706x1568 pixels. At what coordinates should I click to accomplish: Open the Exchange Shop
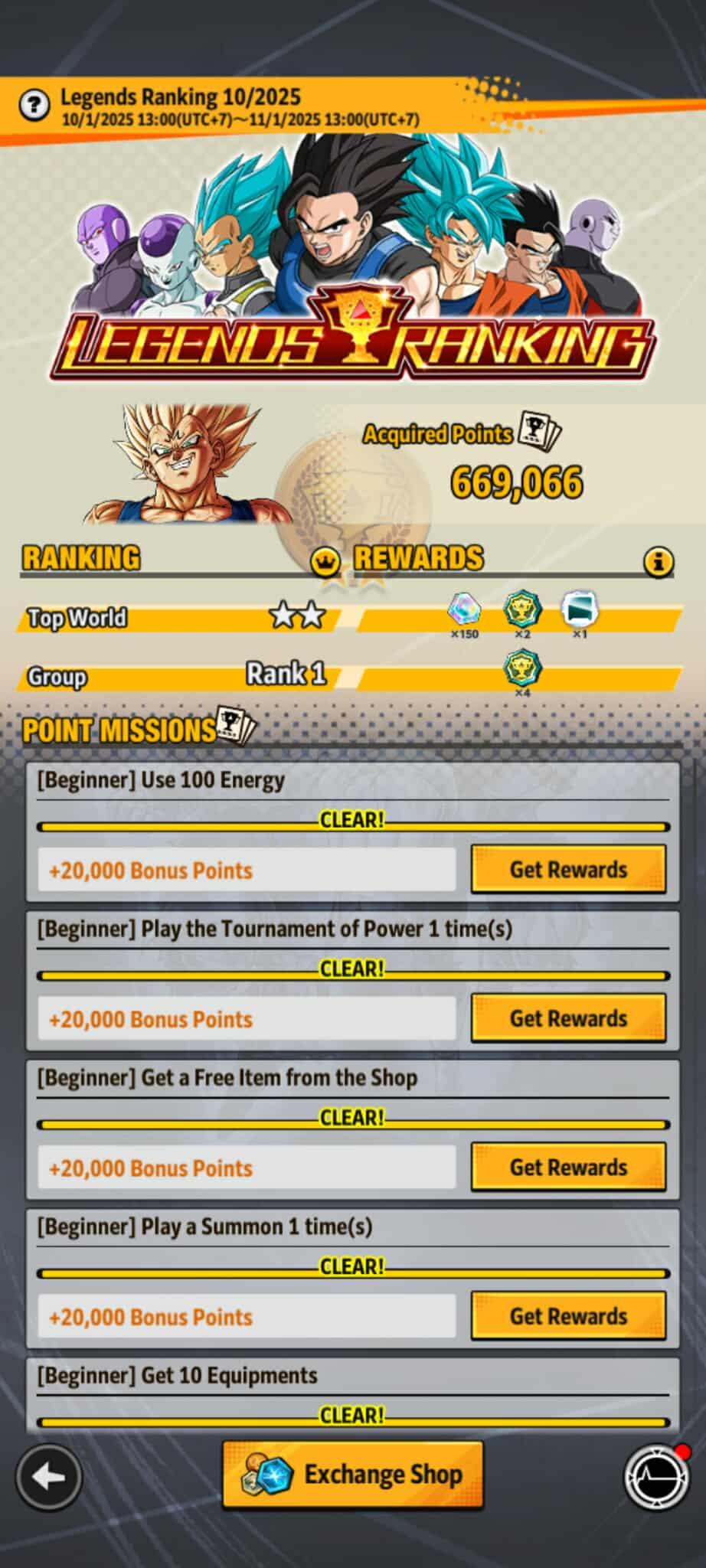click(x=353, y=1474)
